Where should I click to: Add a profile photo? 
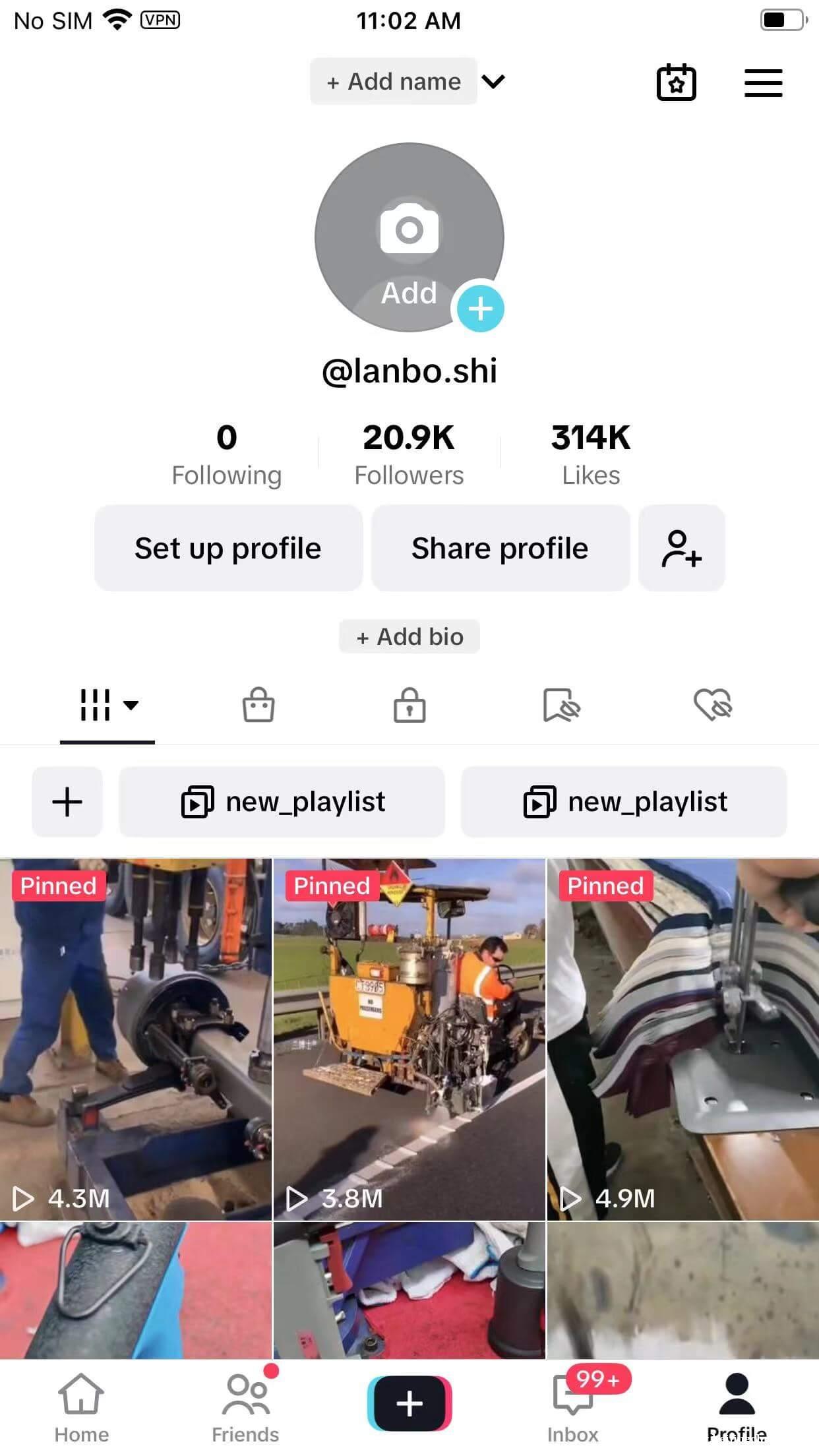coord(409,237)
